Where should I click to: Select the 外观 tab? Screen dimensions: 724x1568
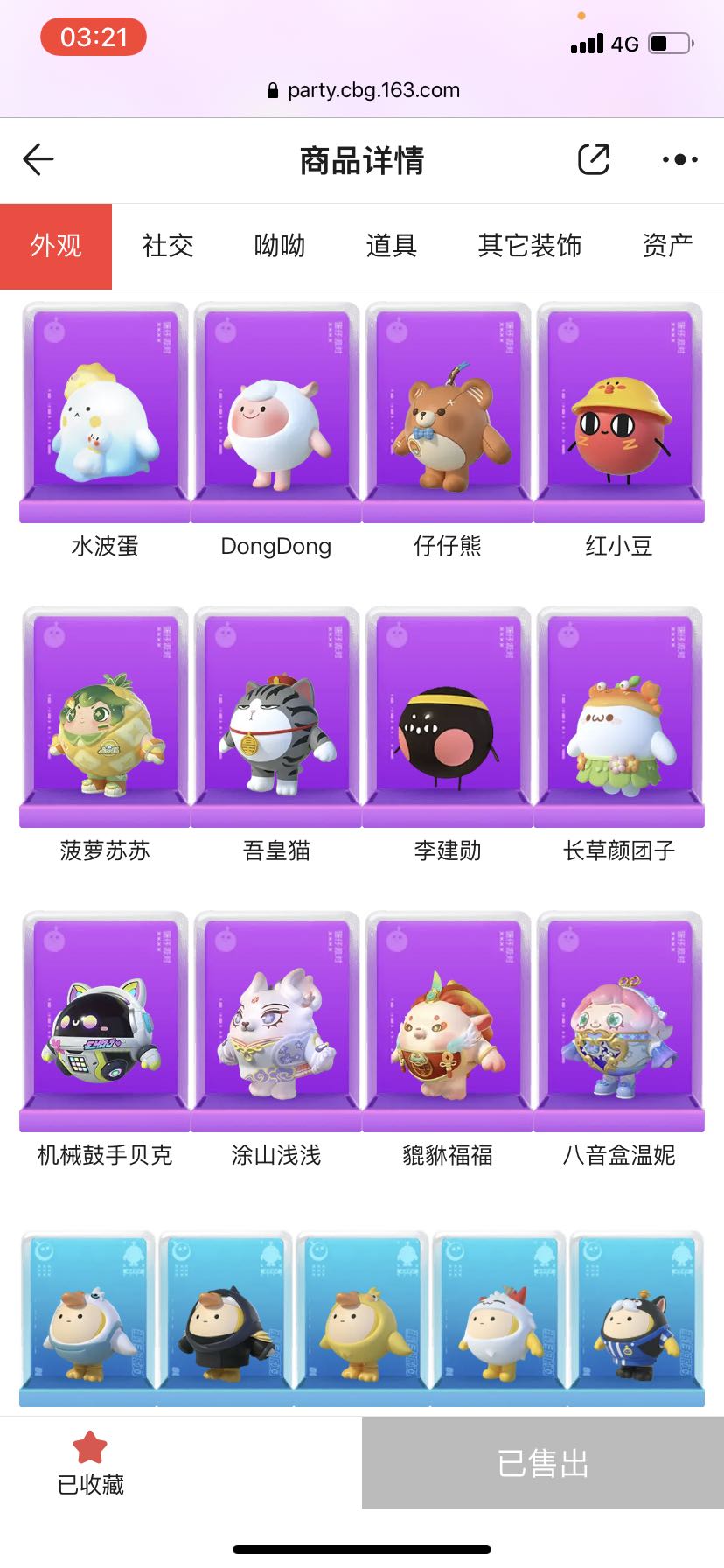pos(56,246)
